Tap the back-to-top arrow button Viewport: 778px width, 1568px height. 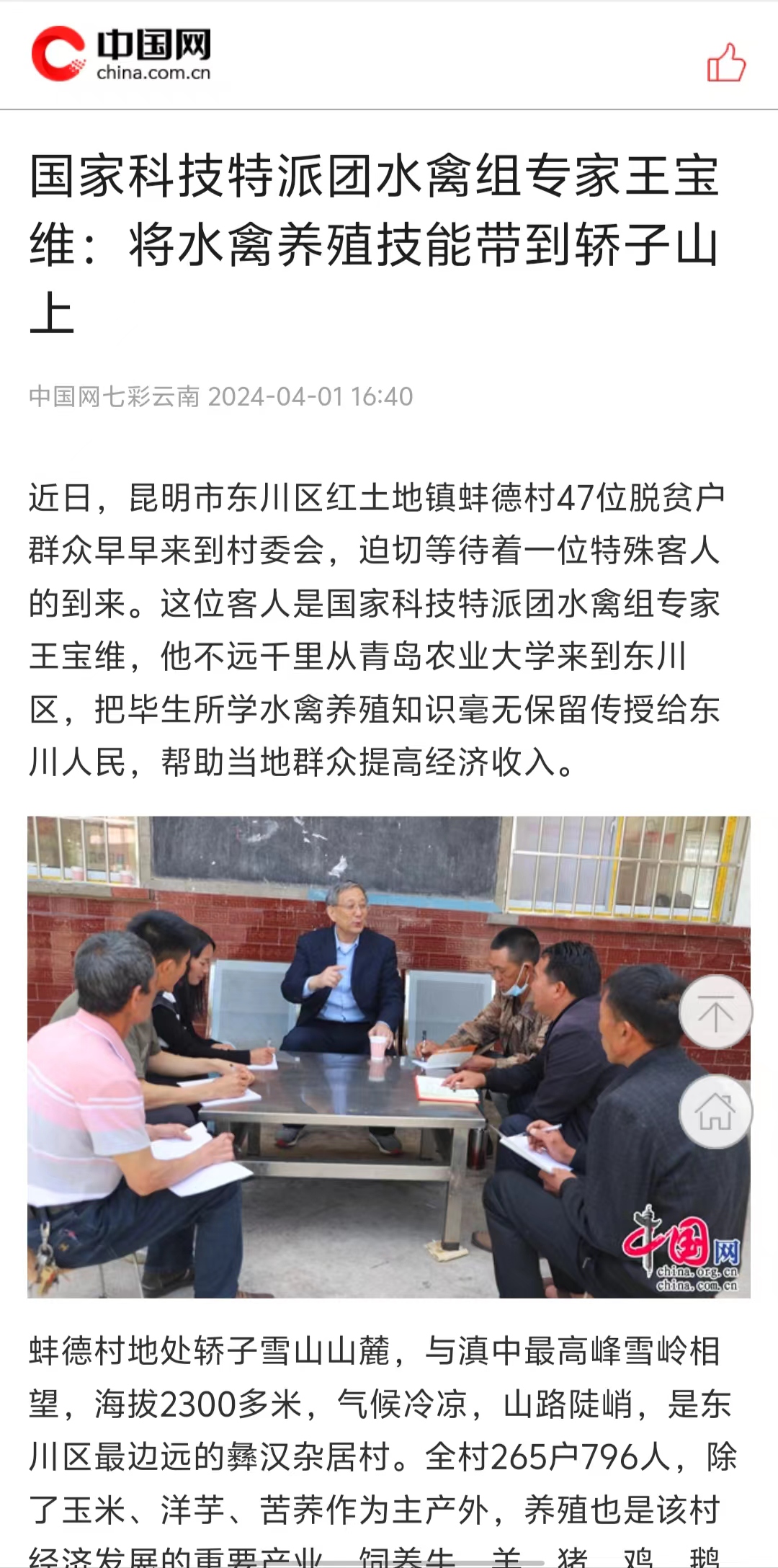point(715,1012)
